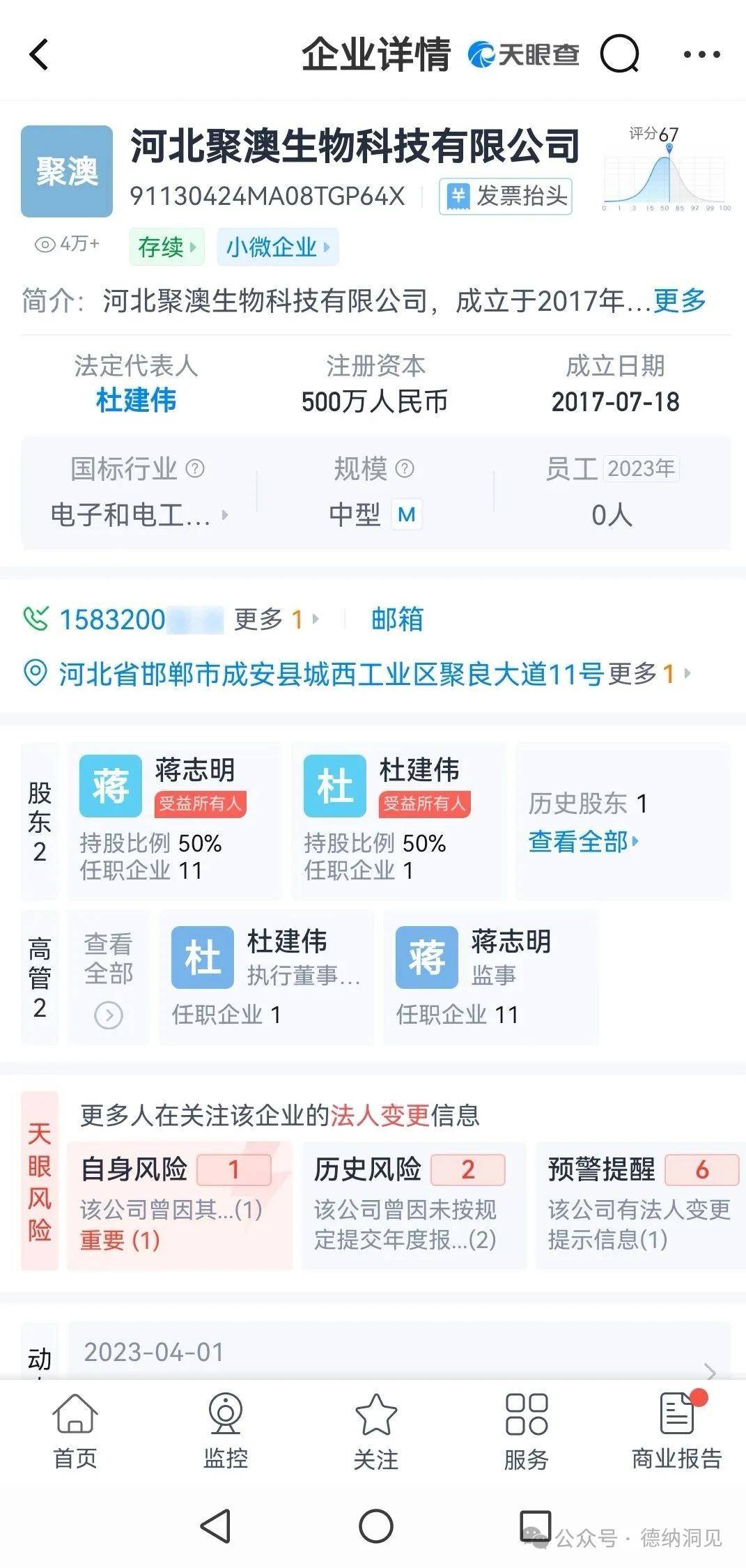Open executive card 杜建伟 执行董事

(266, 977)
